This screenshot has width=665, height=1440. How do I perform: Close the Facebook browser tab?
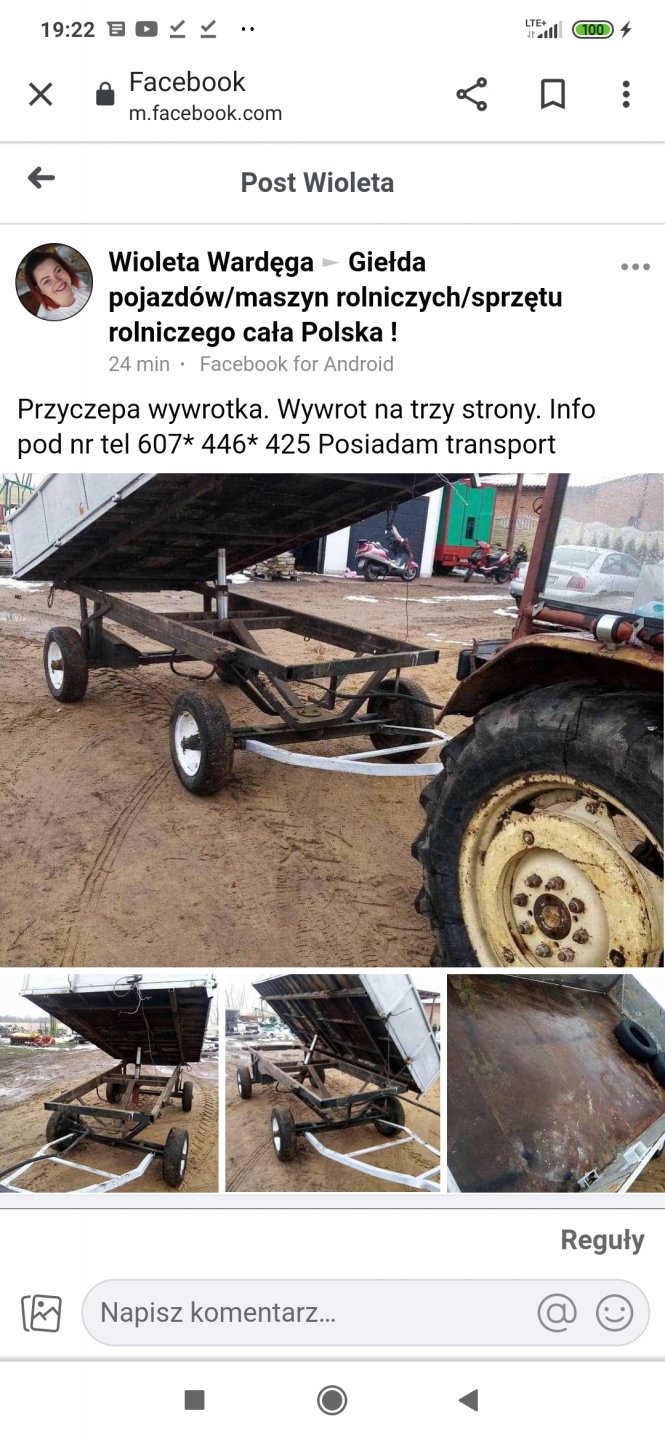(40, 95)
